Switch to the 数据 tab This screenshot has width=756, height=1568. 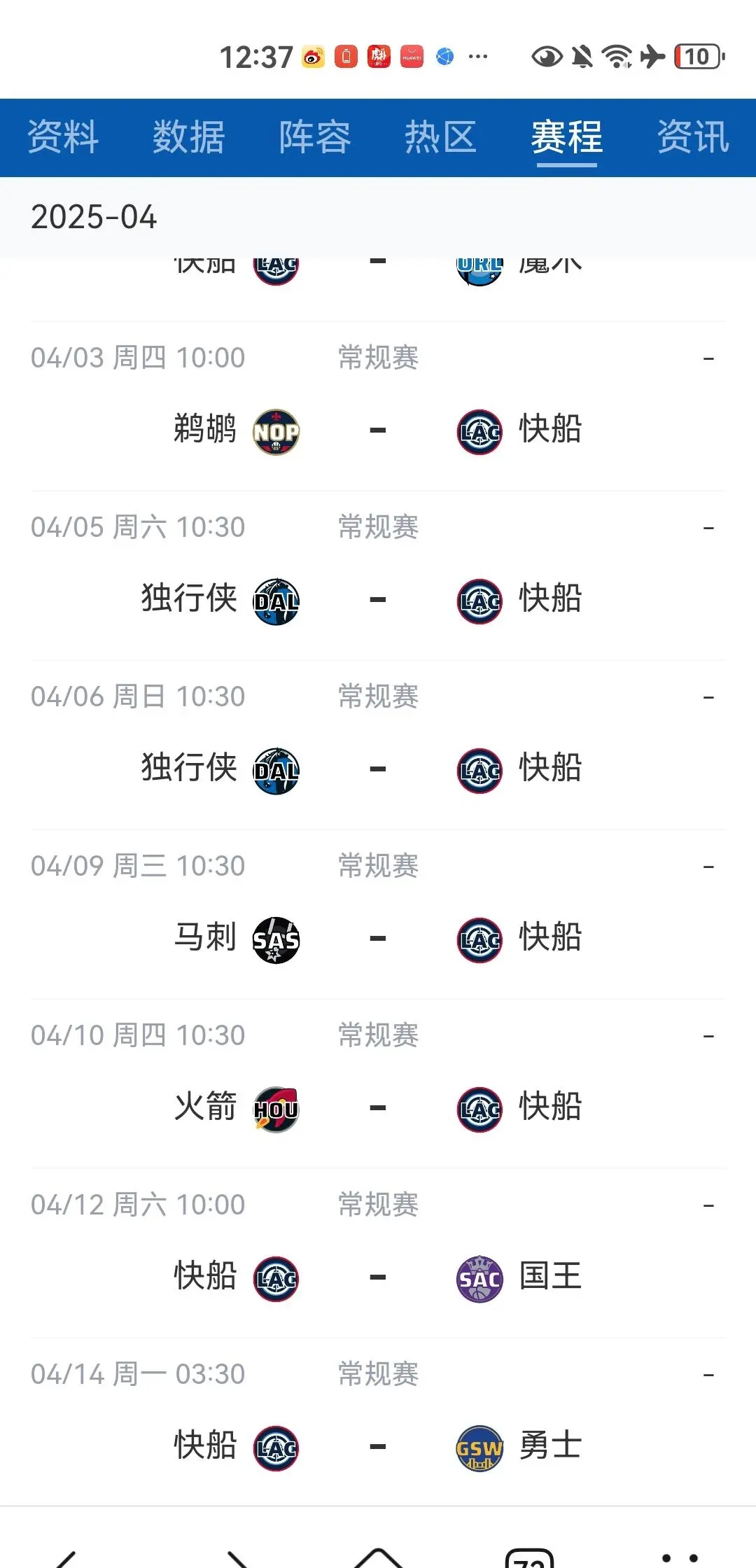click(x=189, y=136)
